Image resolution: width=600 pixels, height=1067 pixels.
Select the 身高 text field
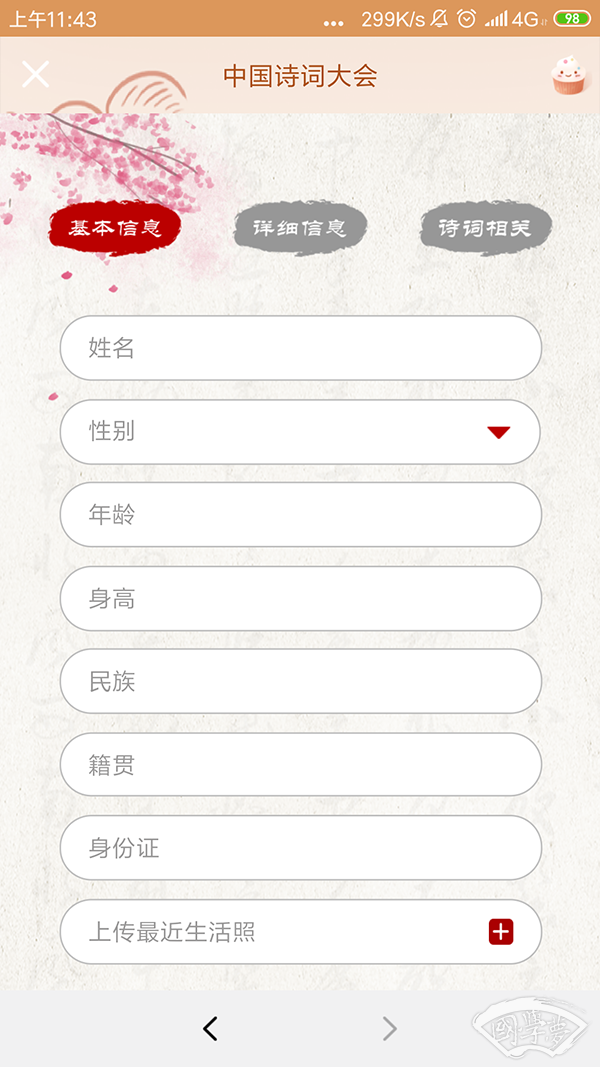click(x=300, y=599)
